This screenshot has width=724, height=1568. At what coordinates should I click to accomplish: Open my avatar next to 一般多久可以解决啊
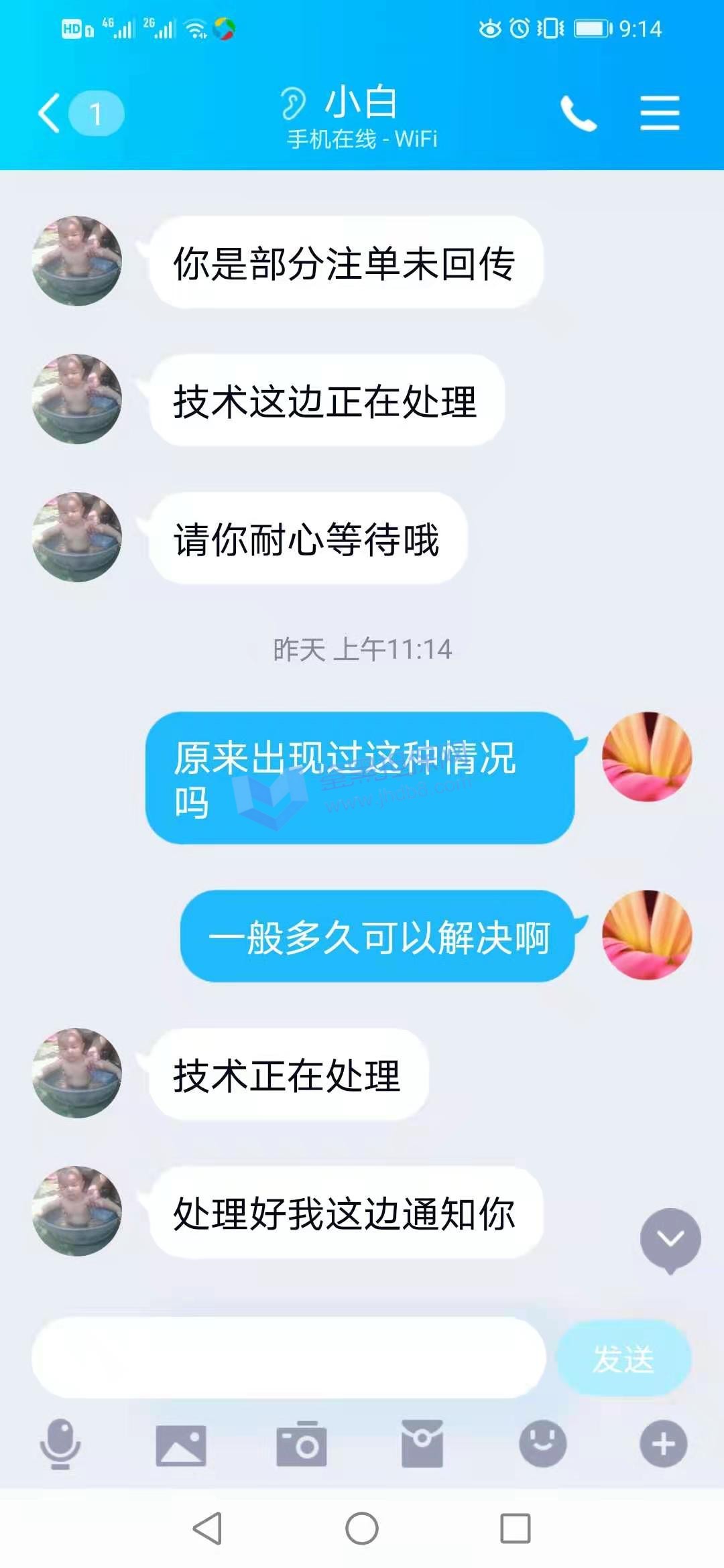tap(647, 935)
